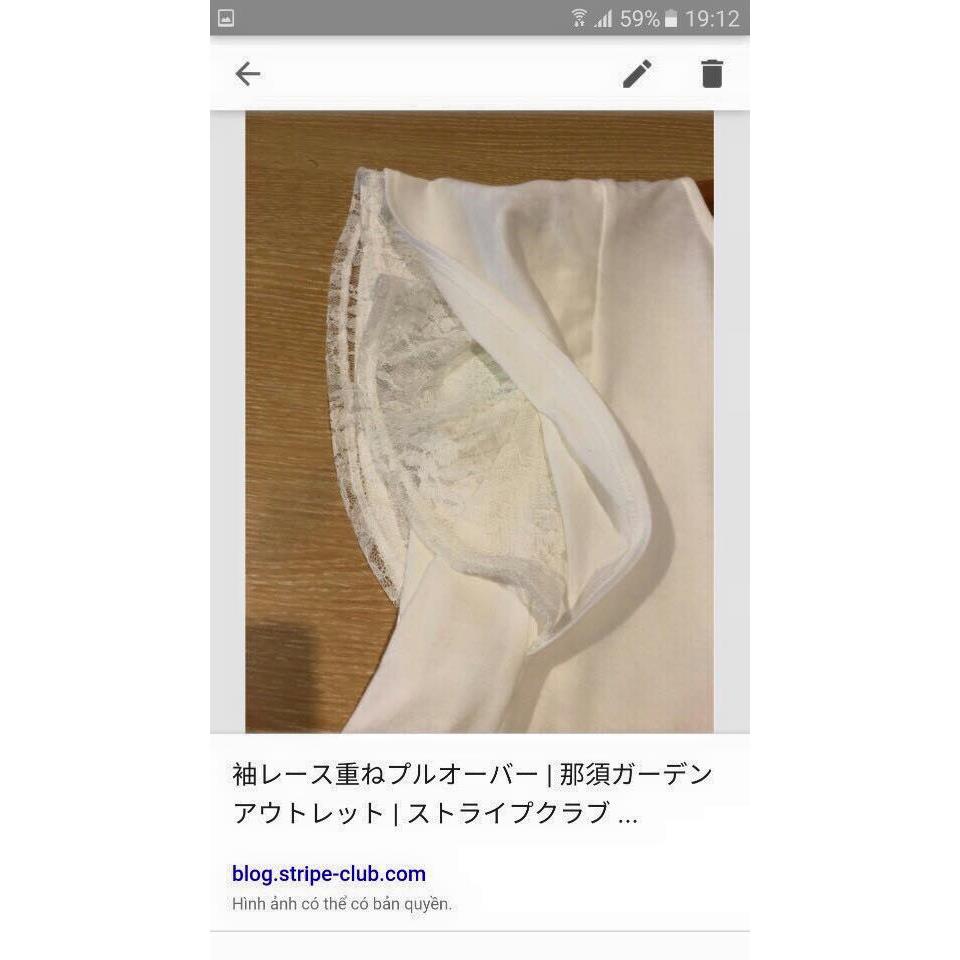Visit the blog.stripe-club.com link

[x=329, y=873]
